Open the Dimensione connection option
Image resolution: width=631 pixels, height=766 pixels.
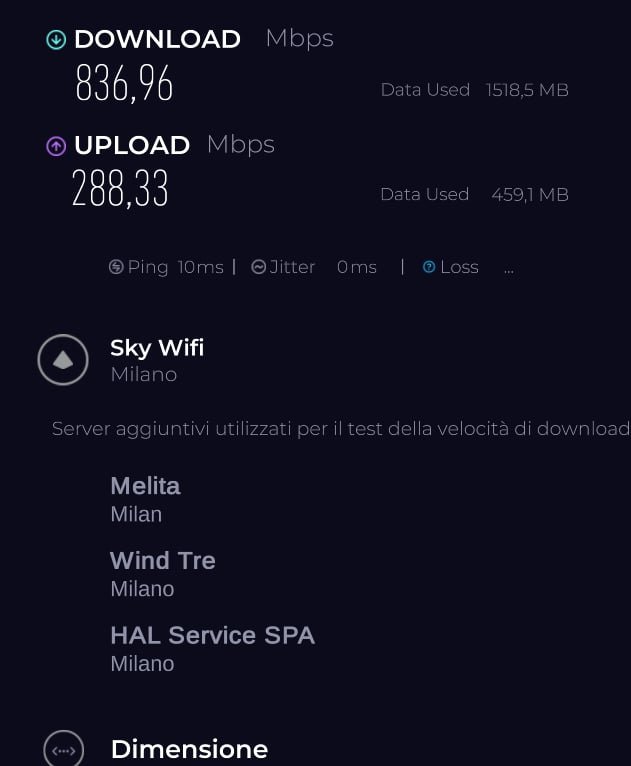(x=189, y=749)
